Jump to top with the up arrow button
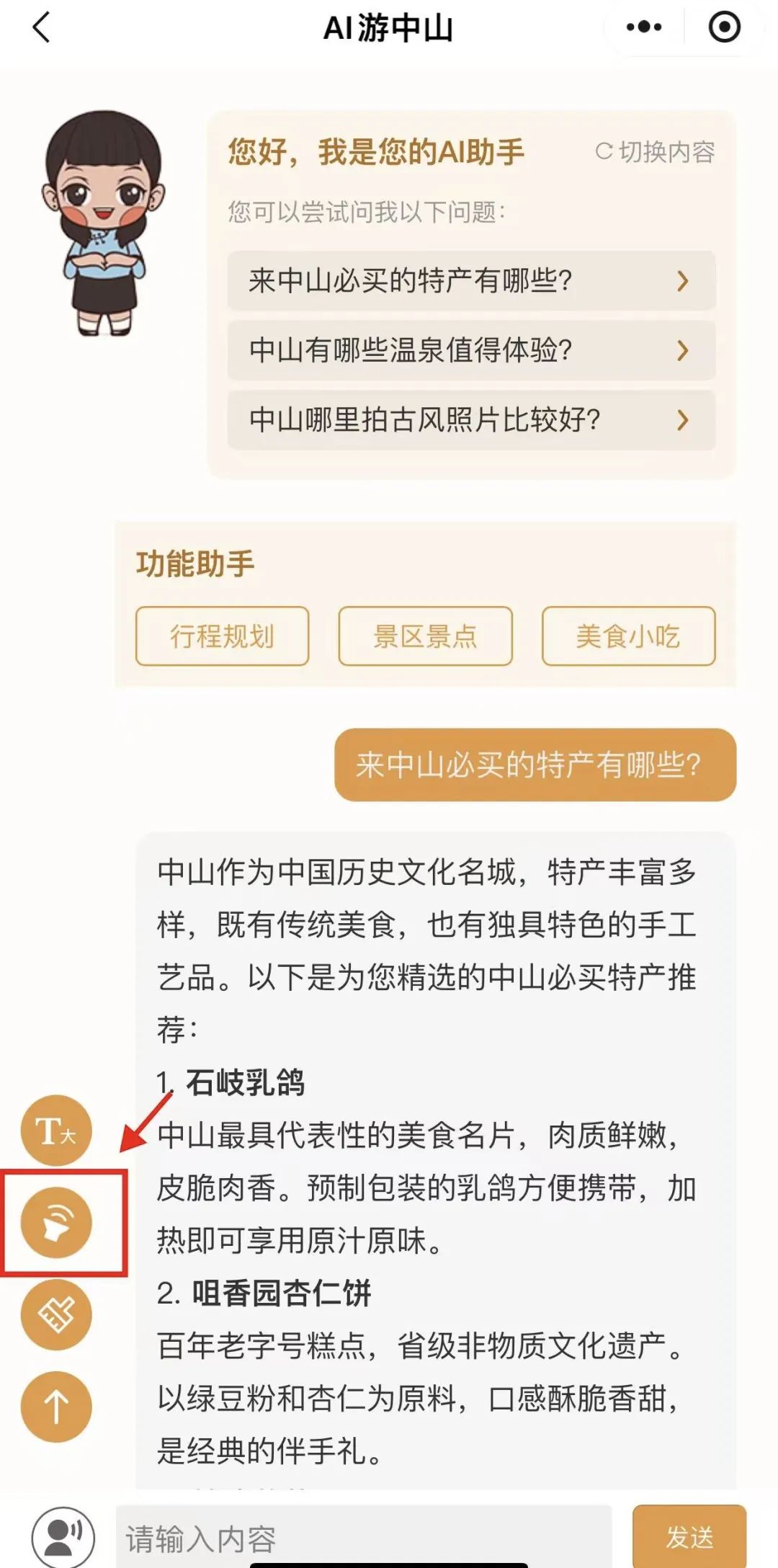This screenshot has width=778, height=1568. click(x=56, y=1407)
